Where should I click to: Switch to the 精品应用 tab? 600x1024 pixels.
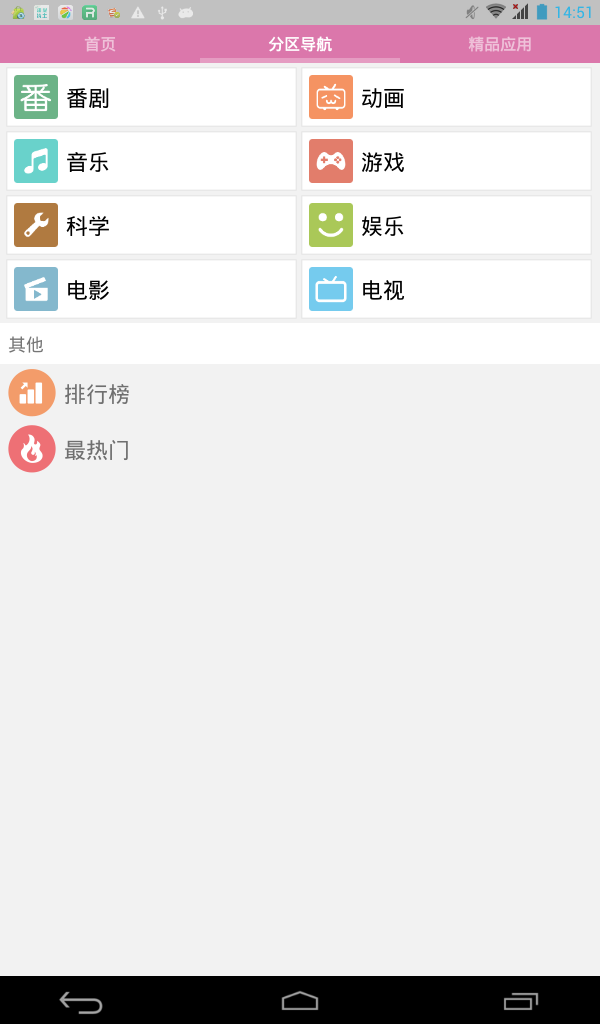point(500,44)
